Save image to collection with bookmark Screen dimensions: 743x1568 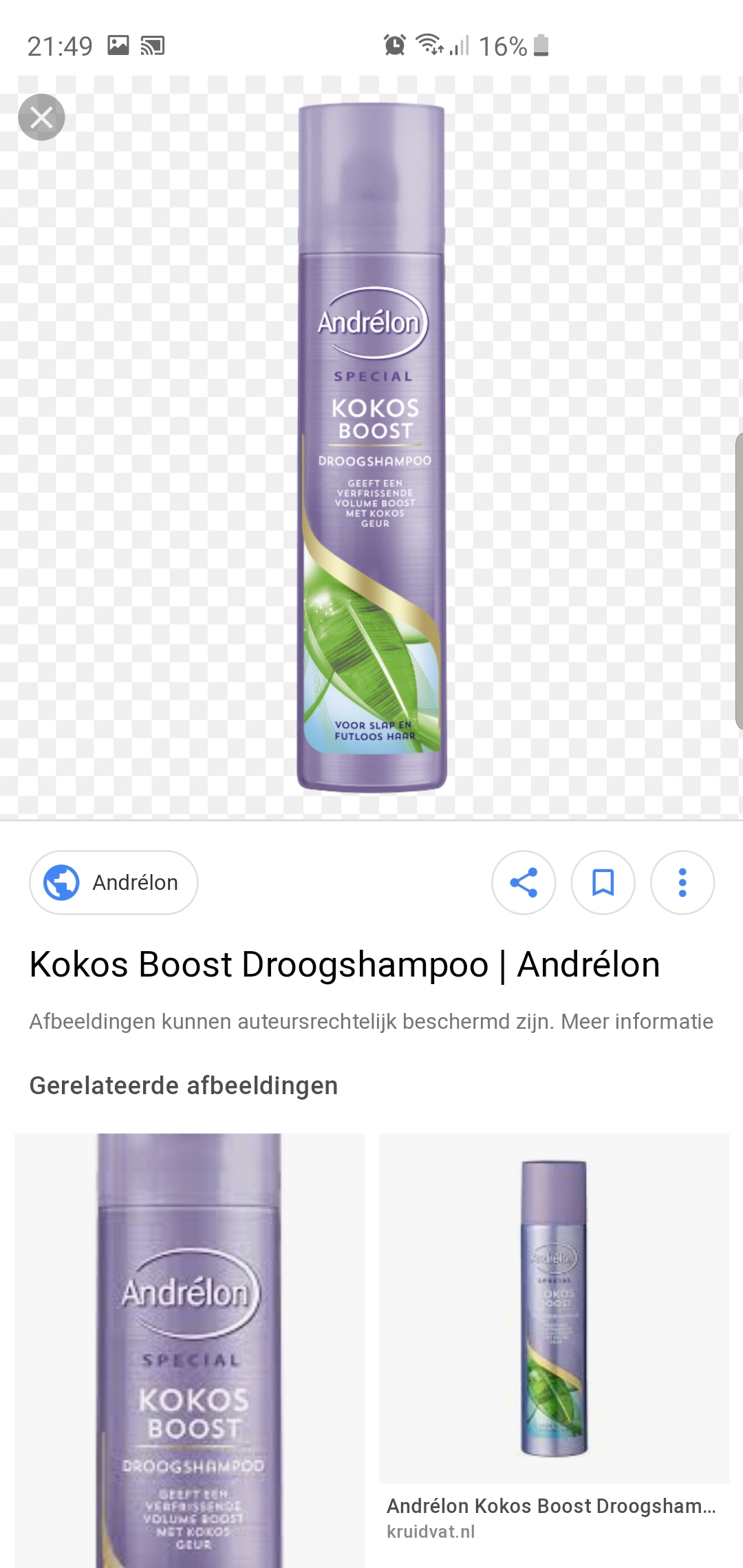click(x=603, y=882)
